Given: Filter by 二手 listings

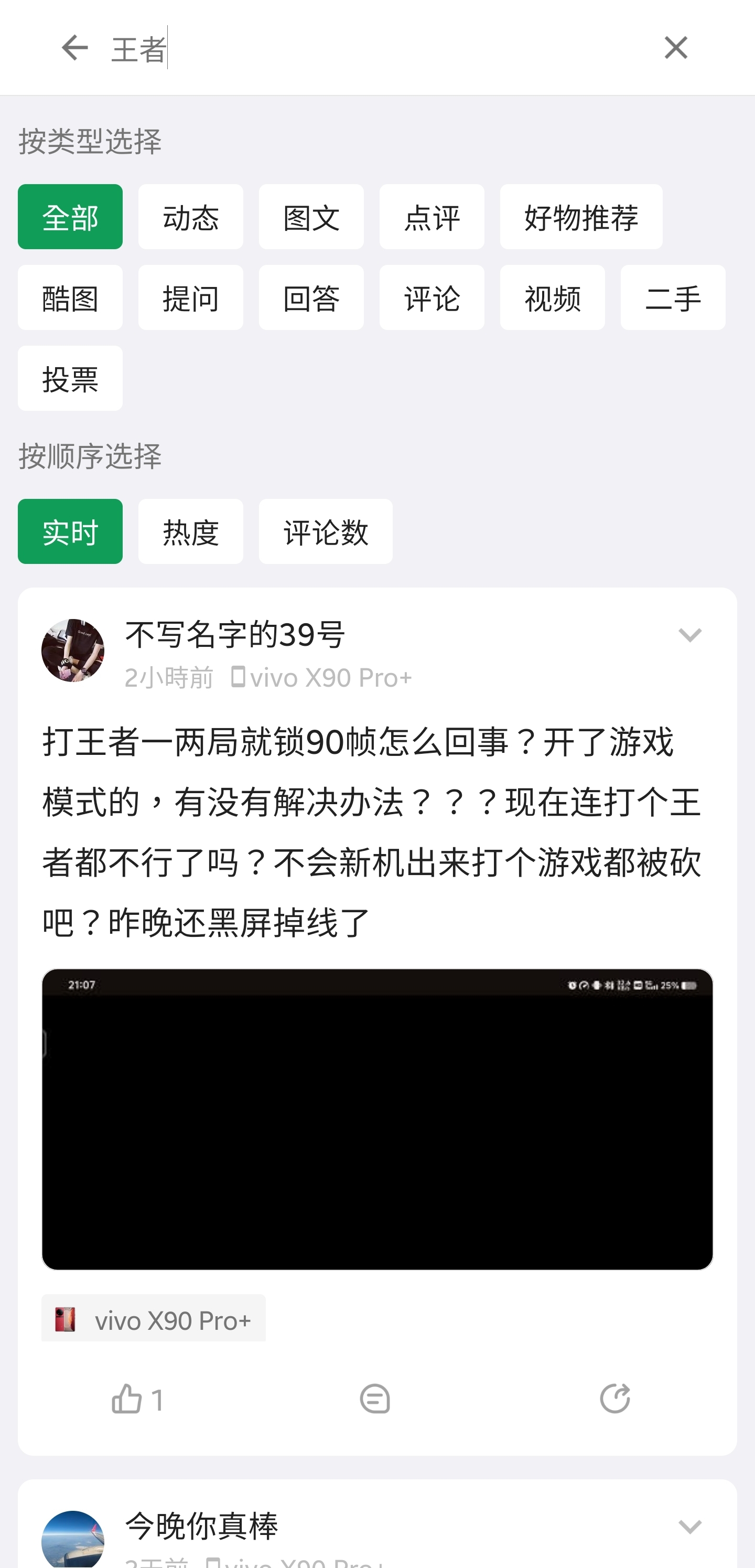Looking at the screenshot, I should [x=672, y=297].
